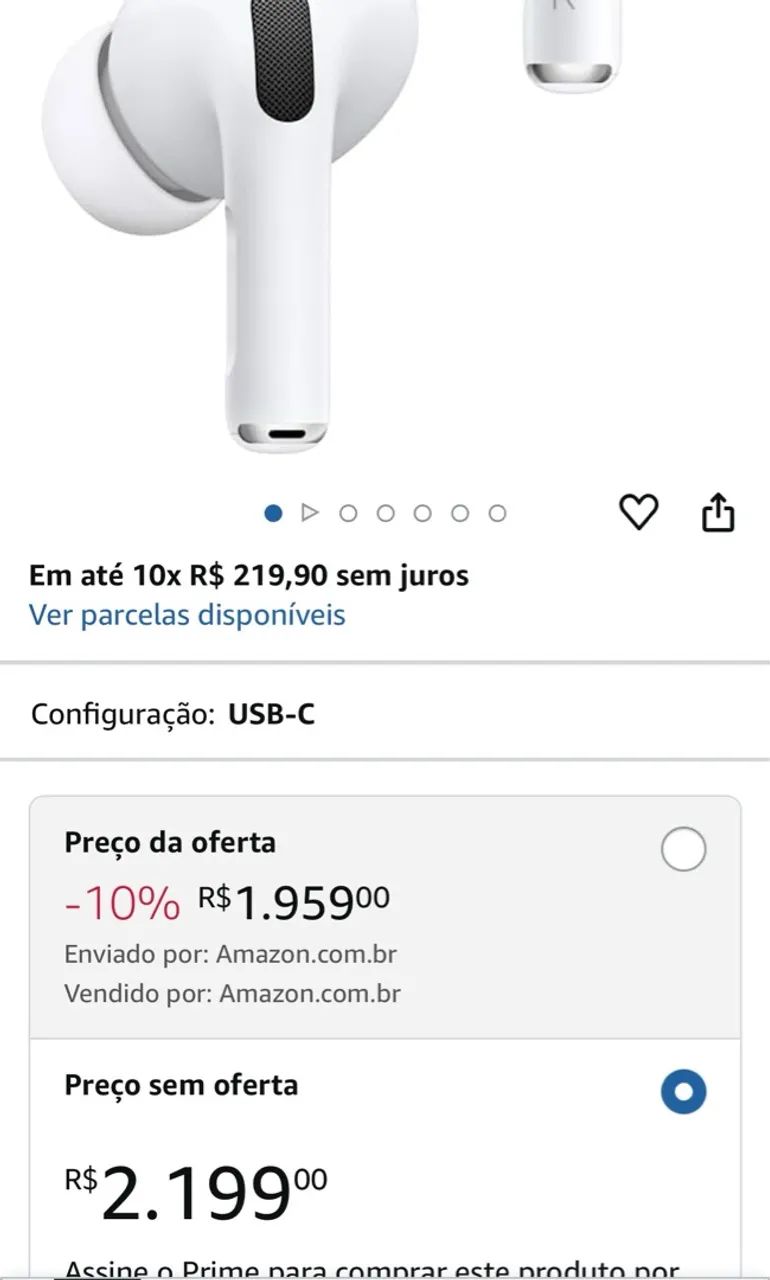Select the Preço sem oferta section header
770x1280 pixels.
tap(180, 1085)
